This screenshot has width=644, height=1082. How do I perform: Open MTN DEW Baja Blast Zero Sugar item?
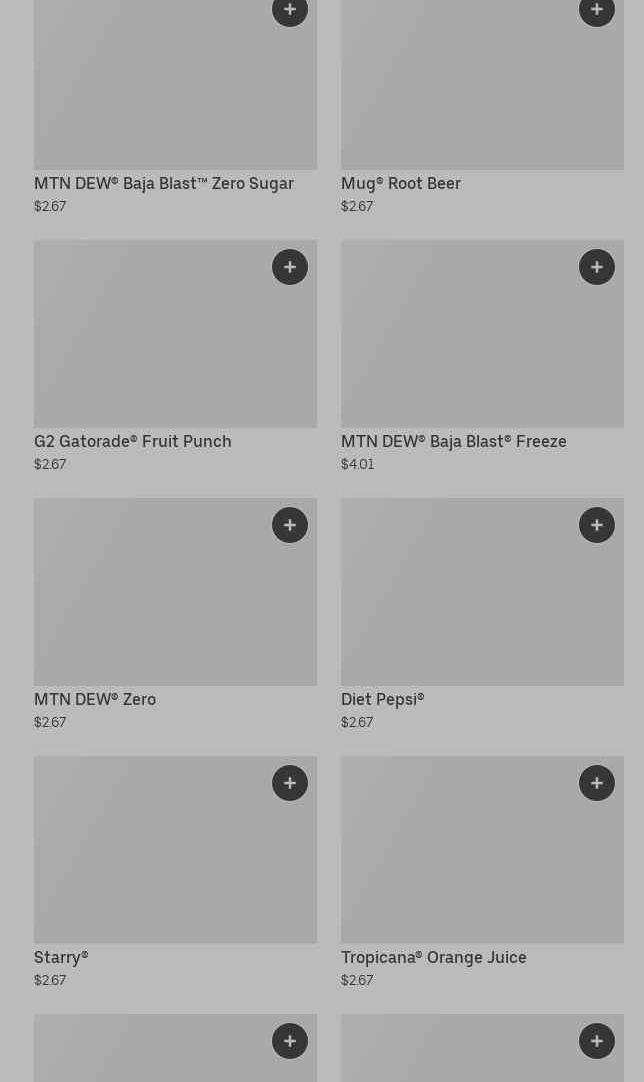click(x=164, y=184)
